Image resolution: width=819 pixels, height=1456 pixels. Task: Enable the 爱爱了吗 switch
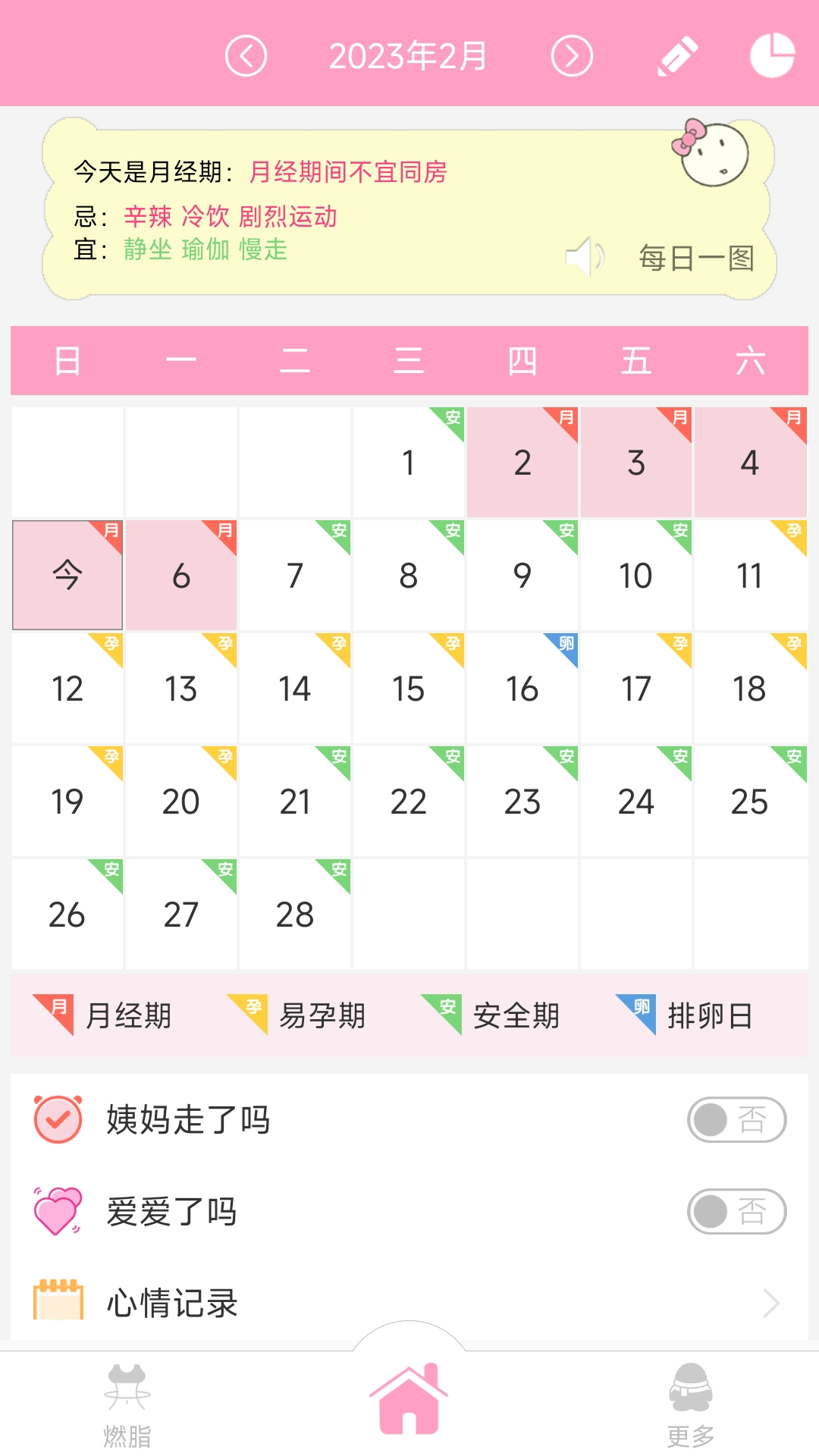click(737, 1211)
